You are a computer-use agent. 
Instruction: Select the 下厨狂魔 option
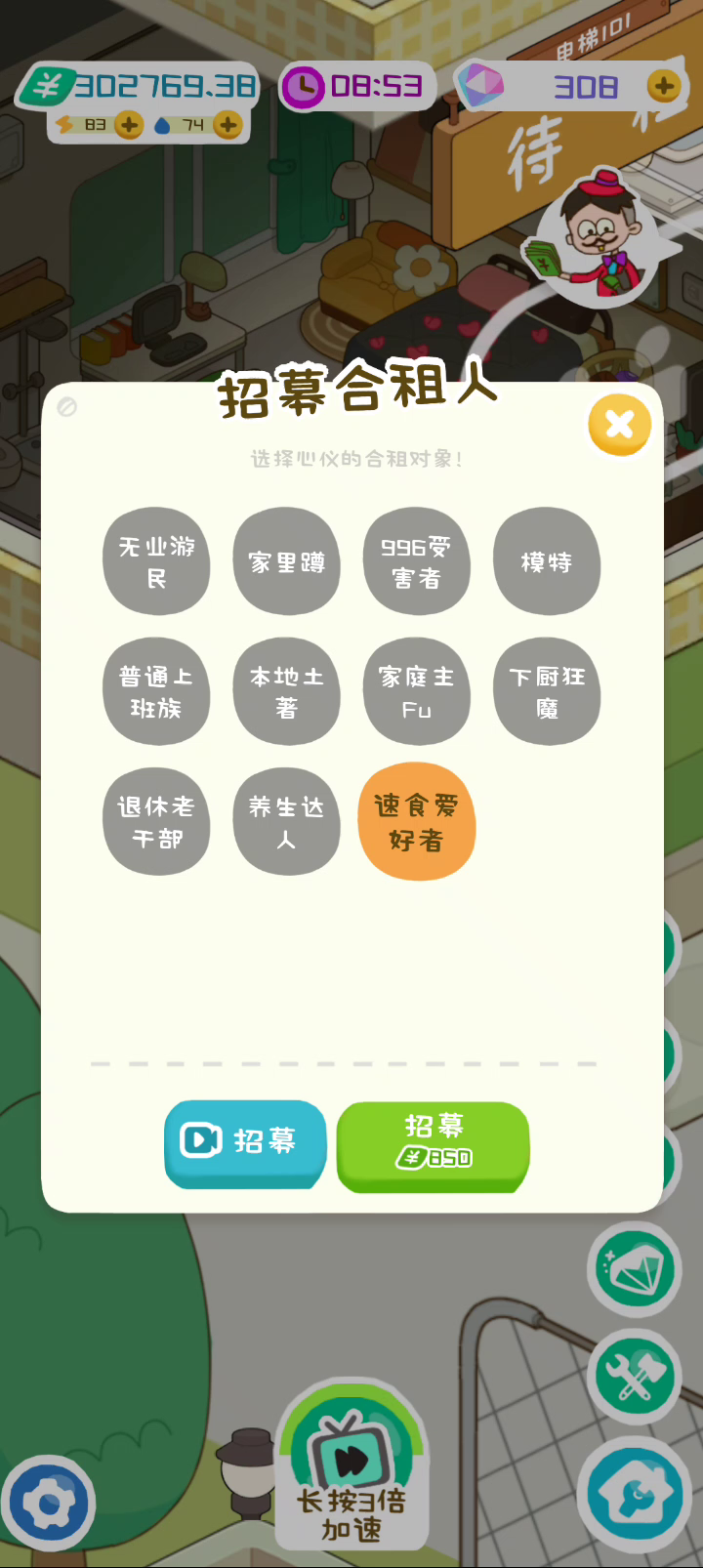547,691
